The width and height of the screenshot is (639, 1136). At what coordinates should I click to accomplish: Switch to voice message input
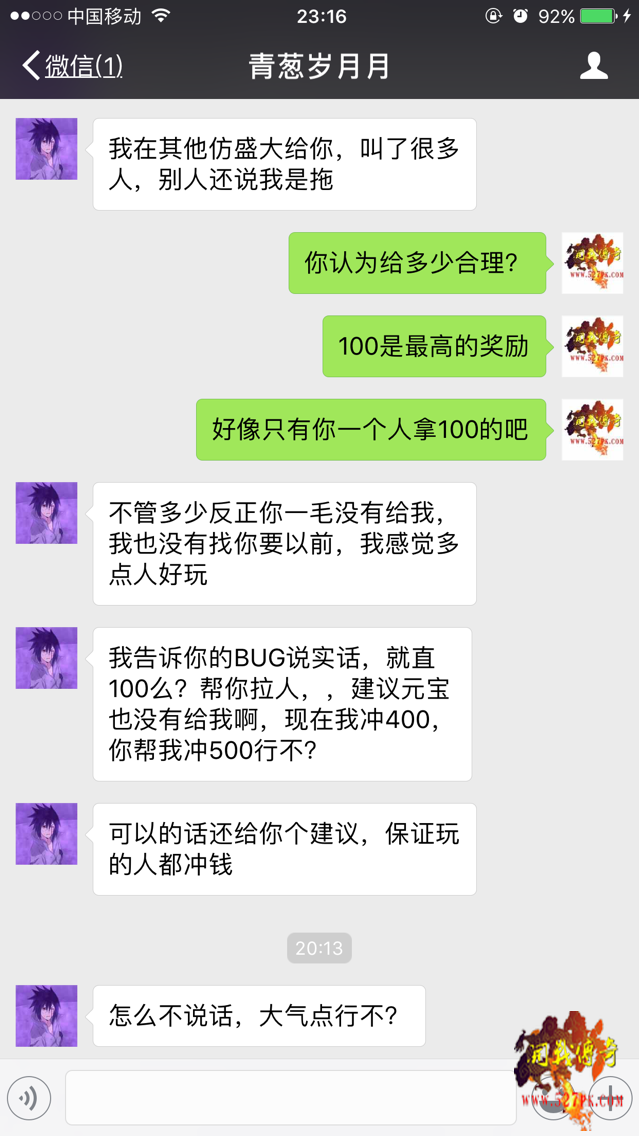29,1098
